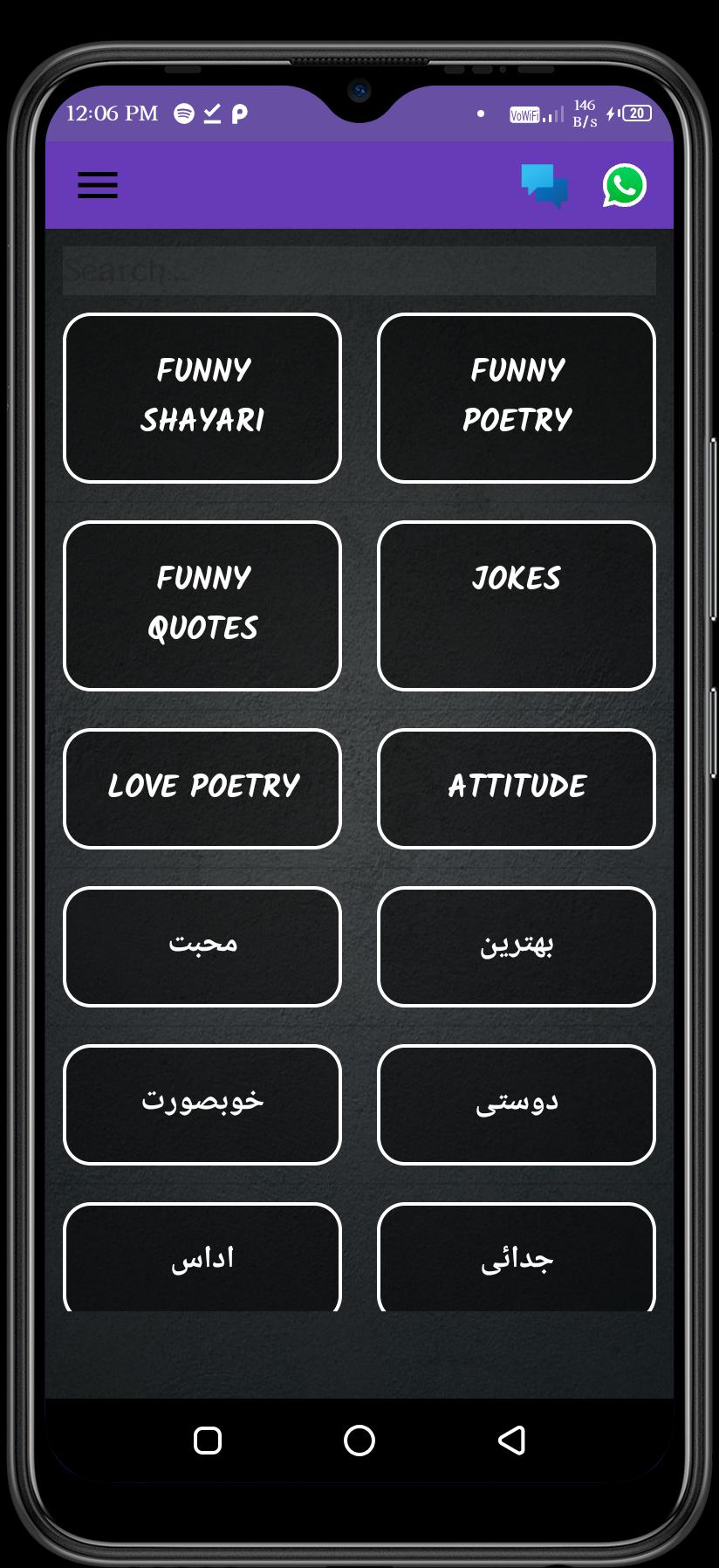Select the محبت category

202,946
